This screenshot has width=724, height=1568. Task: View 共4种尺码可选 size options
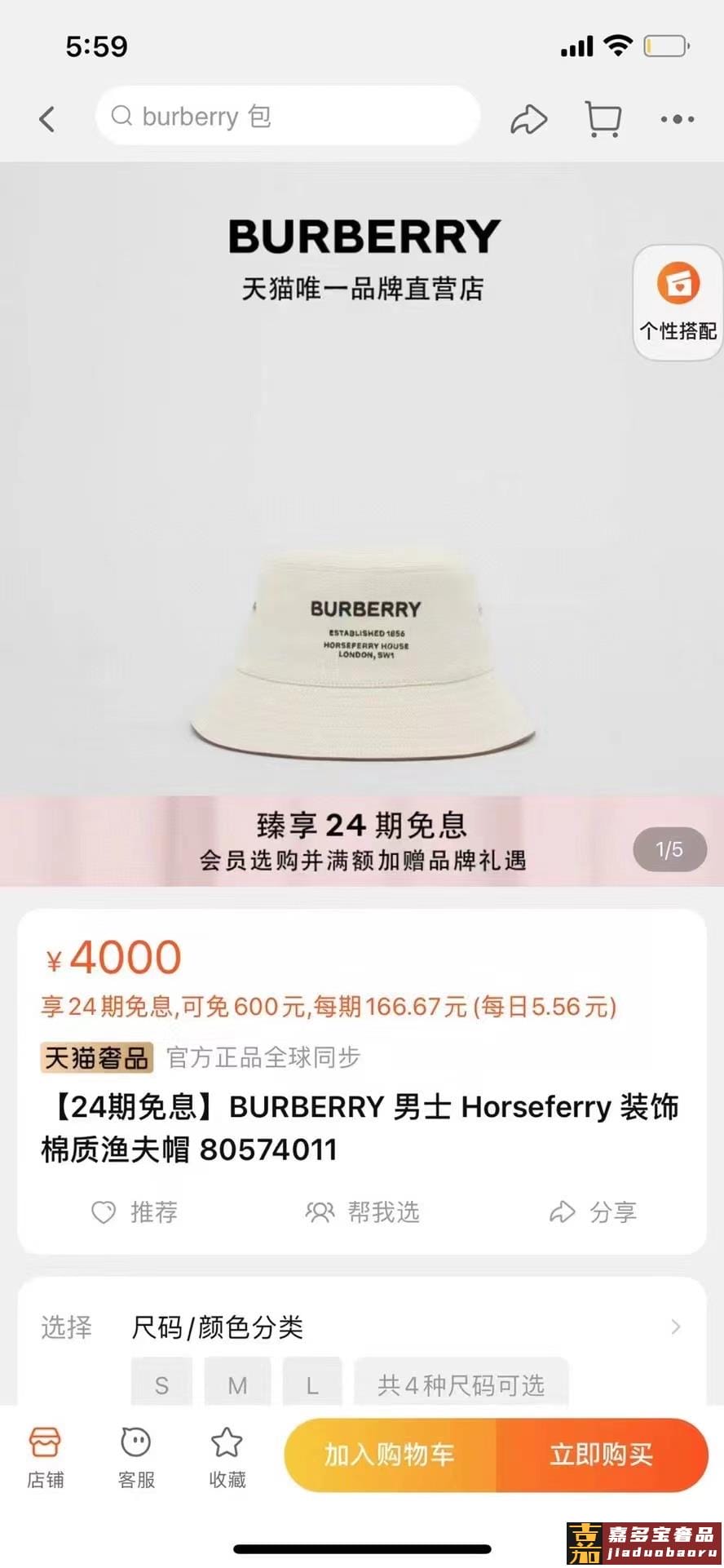pos(461,1384)
